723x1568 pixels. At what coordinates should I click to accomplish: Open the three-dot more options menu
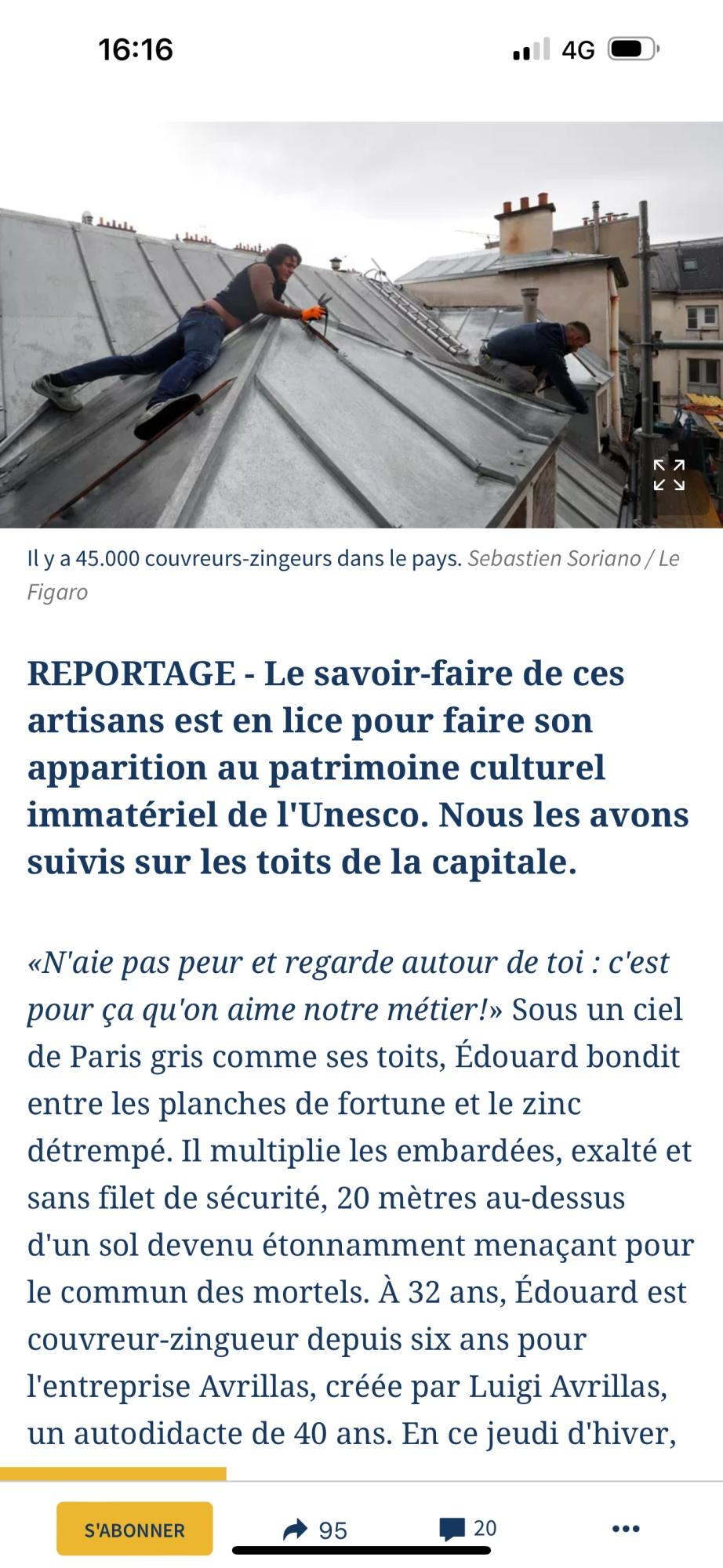coord(626,1529)
